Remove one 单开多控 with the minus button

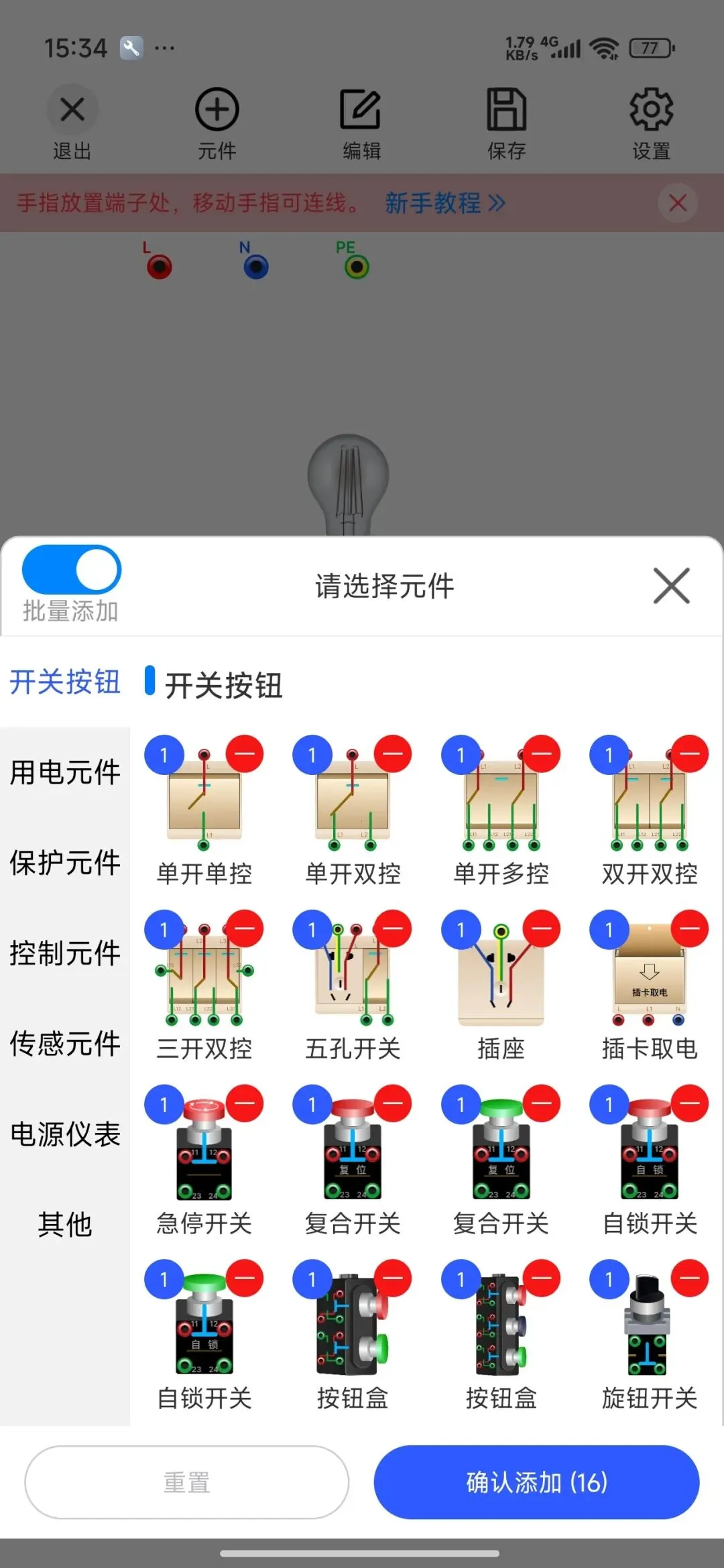point(542,754)
